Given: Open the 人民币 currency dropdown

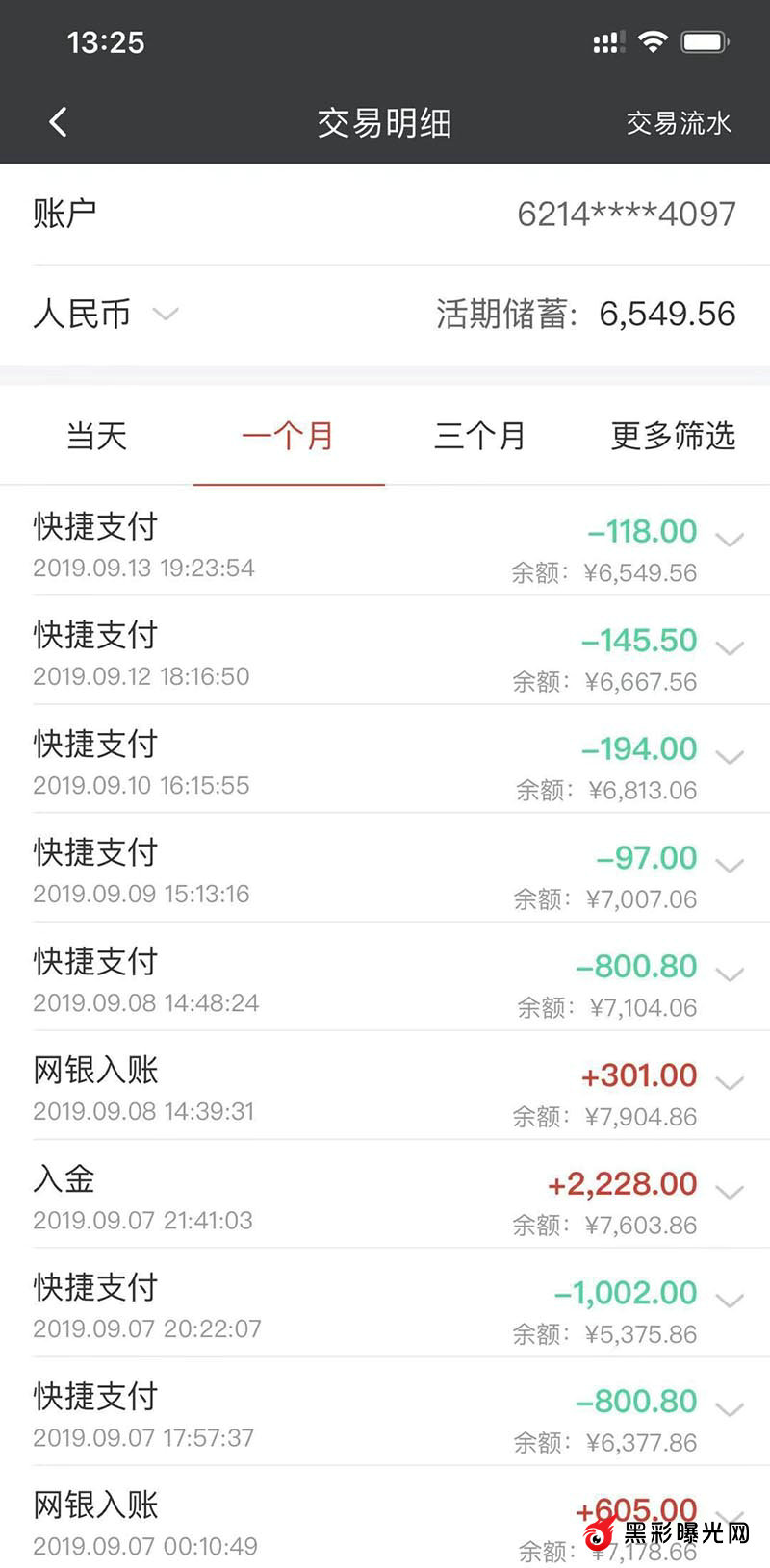Looking at the screenshot, I should (106, 314).
